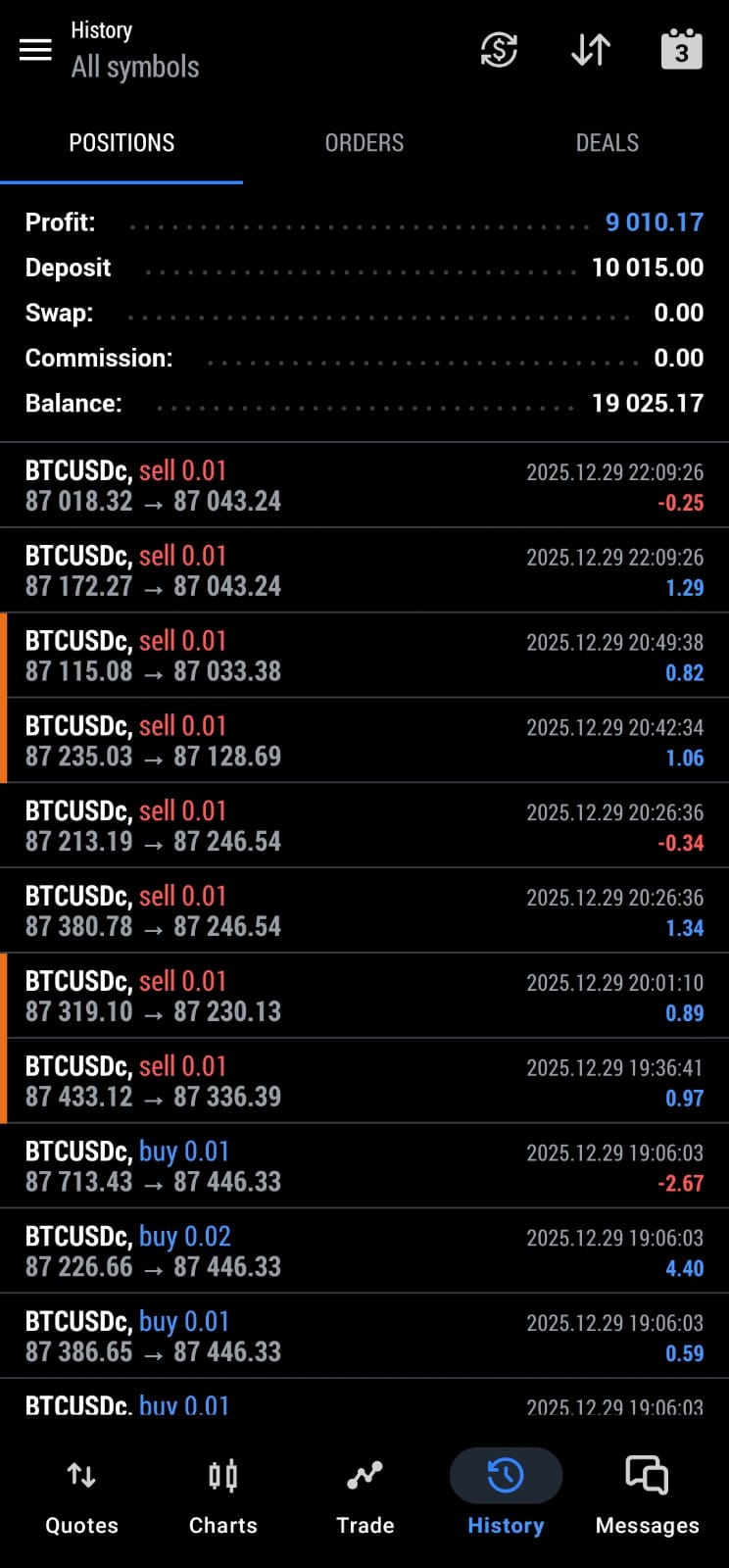
Task: View the buy position with 0.59 profit
Action: click(x=364, y=1338)
